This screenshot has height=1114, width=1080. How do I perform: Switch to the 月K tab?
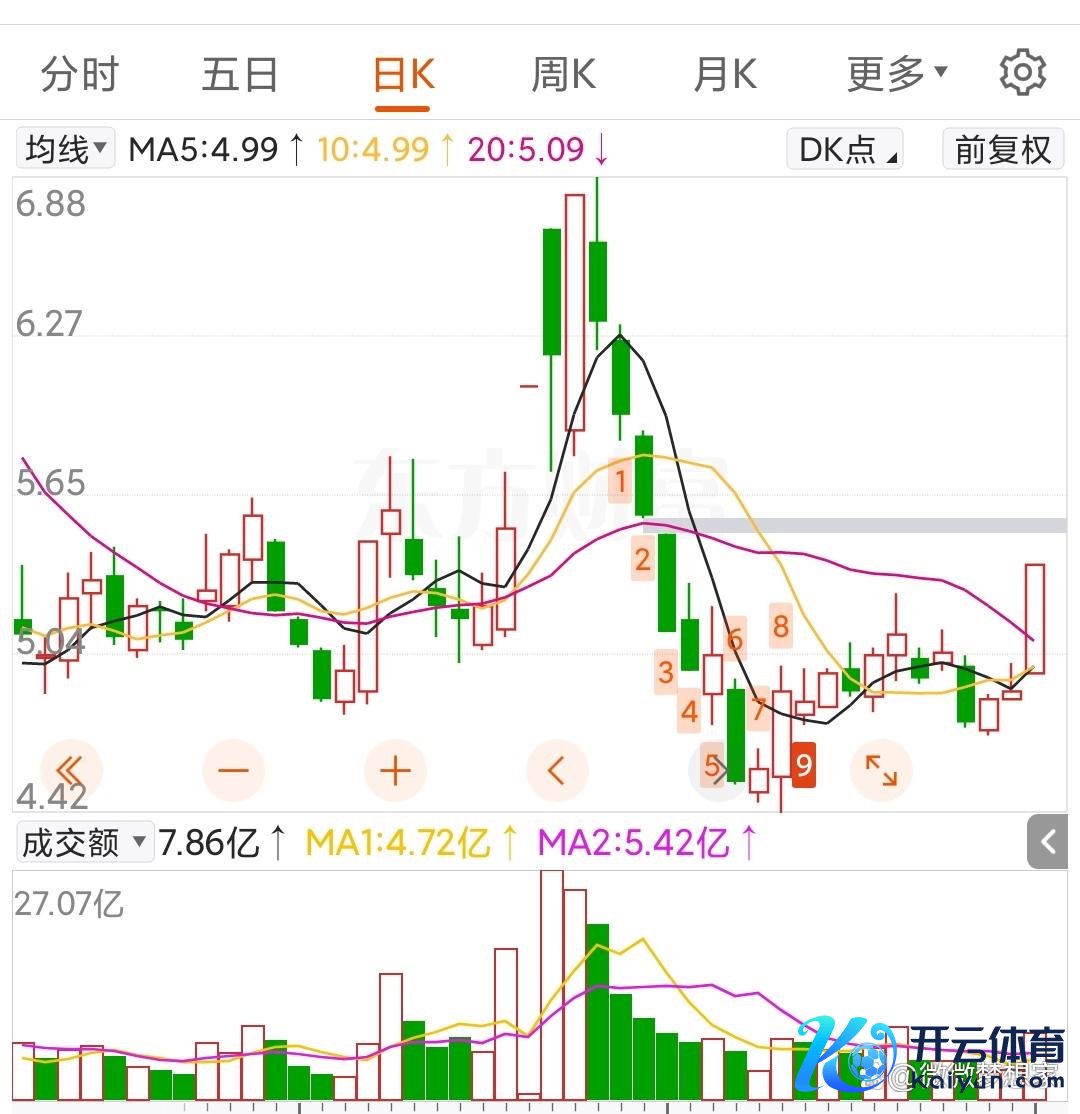pos(725,75)
